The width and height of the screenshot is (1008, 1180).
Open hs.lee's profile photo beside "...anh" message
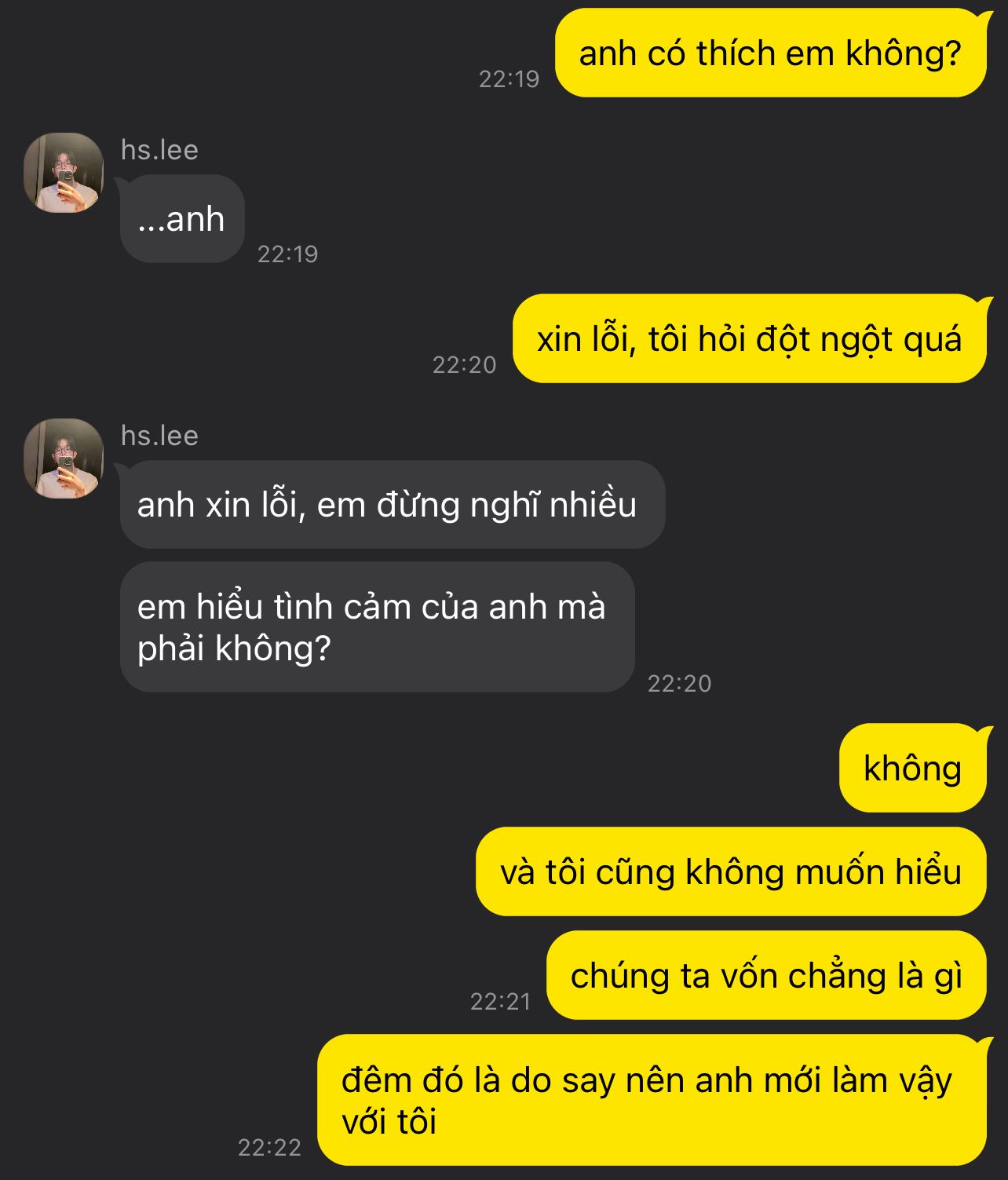point(64,173)
